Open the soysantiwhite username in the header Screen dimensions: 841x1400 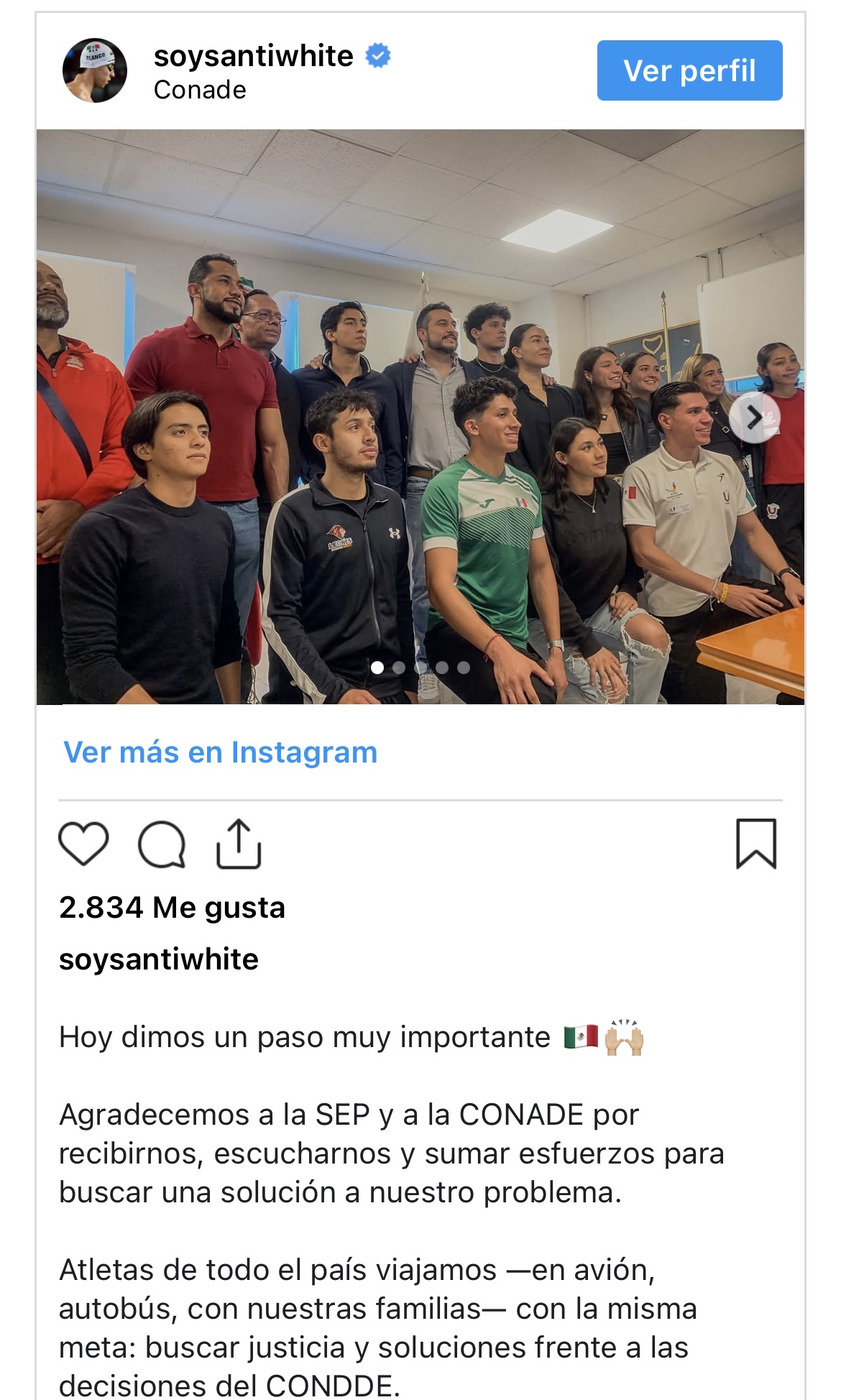[x=253, y=56]
